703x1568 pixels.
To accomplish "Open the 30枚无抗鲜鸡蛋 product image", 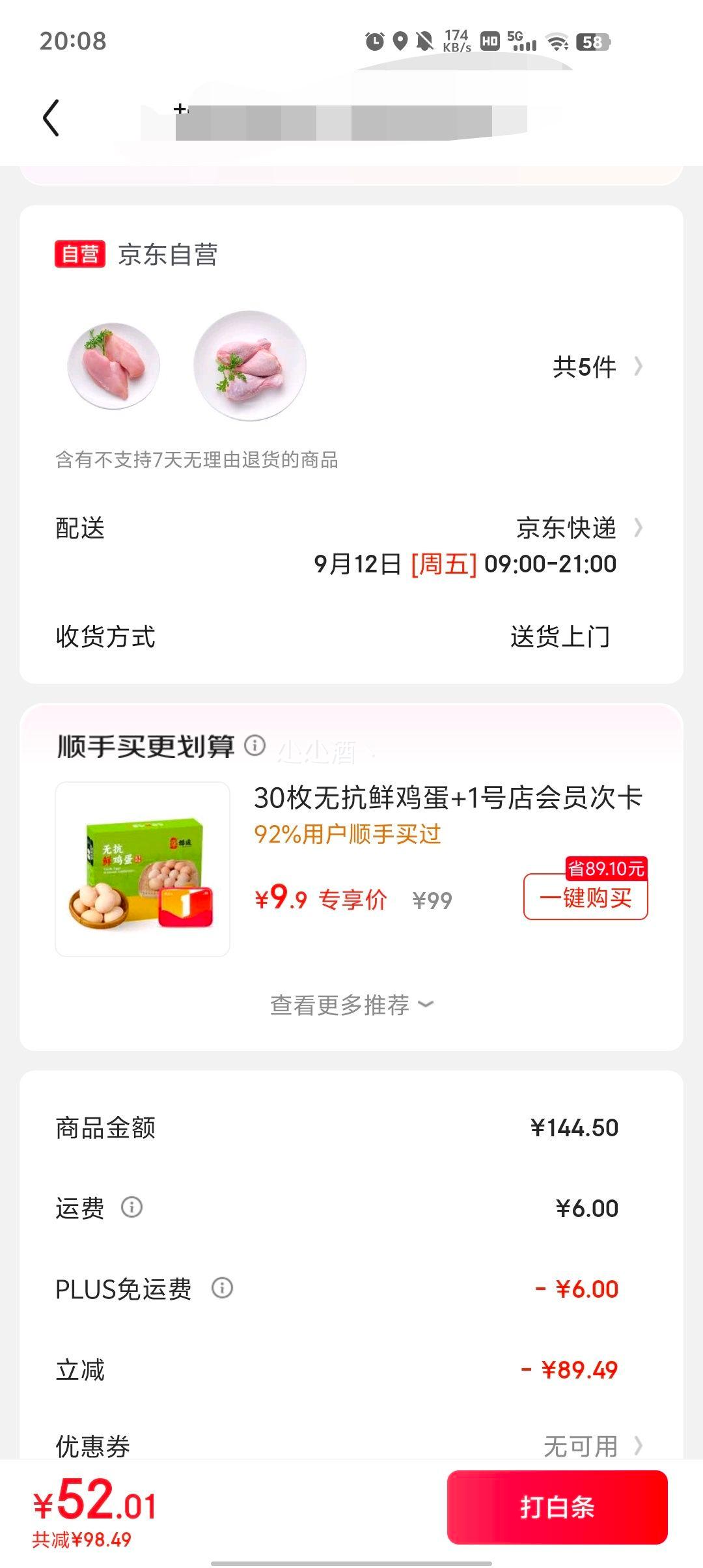I will [143, 869].
